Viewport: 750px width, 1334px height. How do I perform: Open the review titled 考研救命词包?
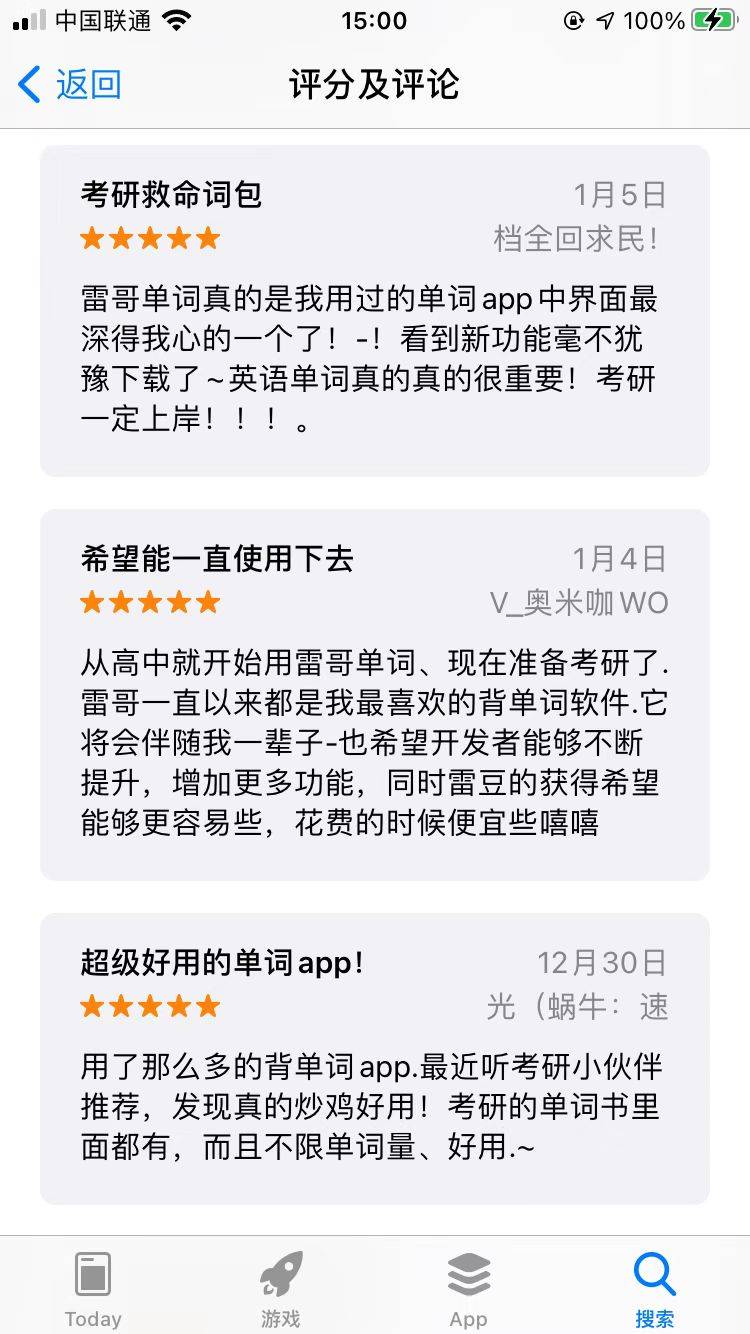pyautogui.click(x=170, y=196)
